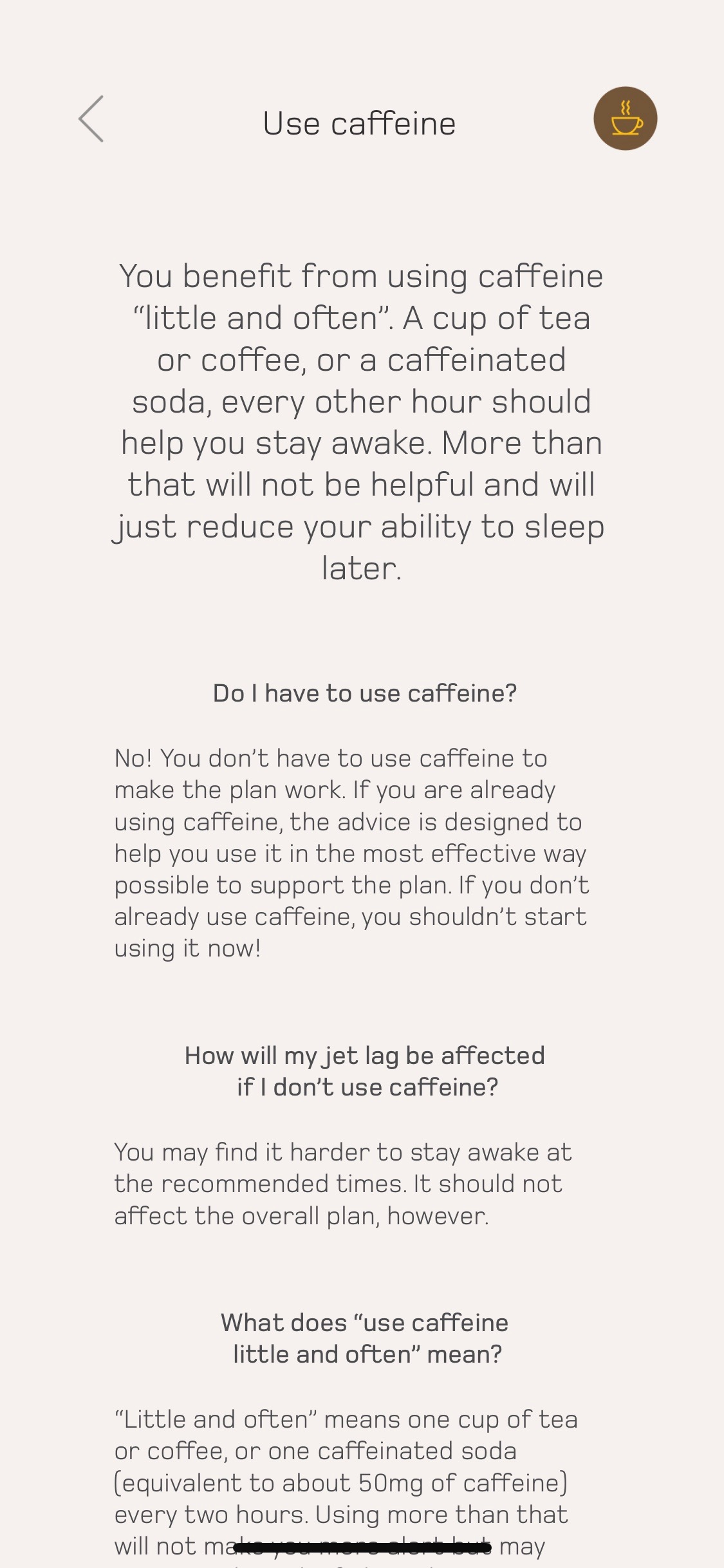Go back using the top-left arrow

91,119
